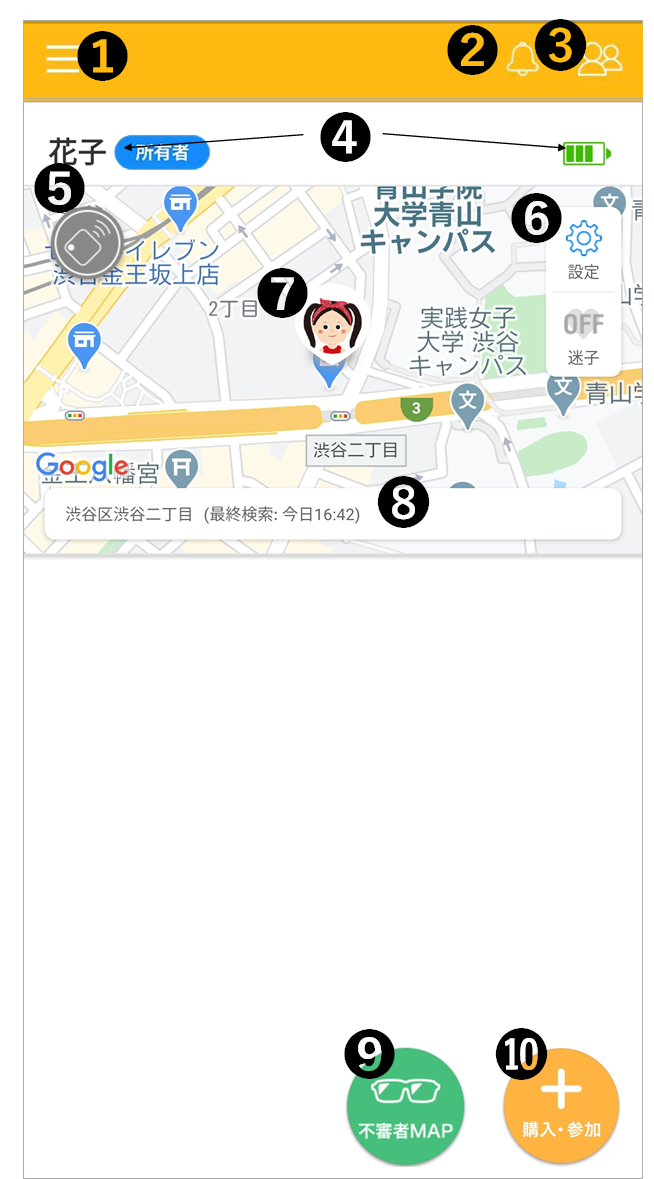
Task: Open the notifications bell
Action: point(521,60)
